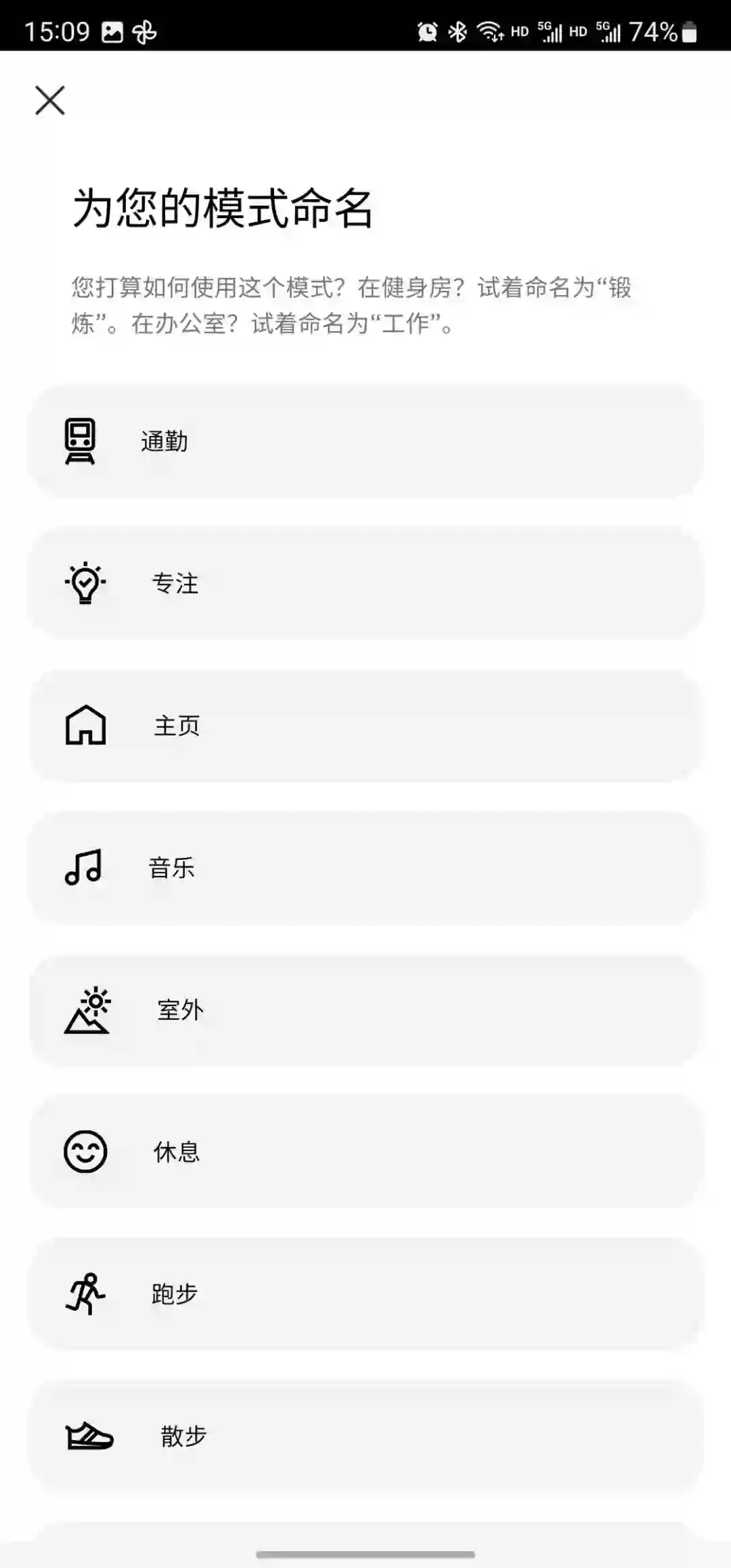Screen dimensions: 731x1568
Task: Close the mode naming screen
Action: [x=50, y=101]
